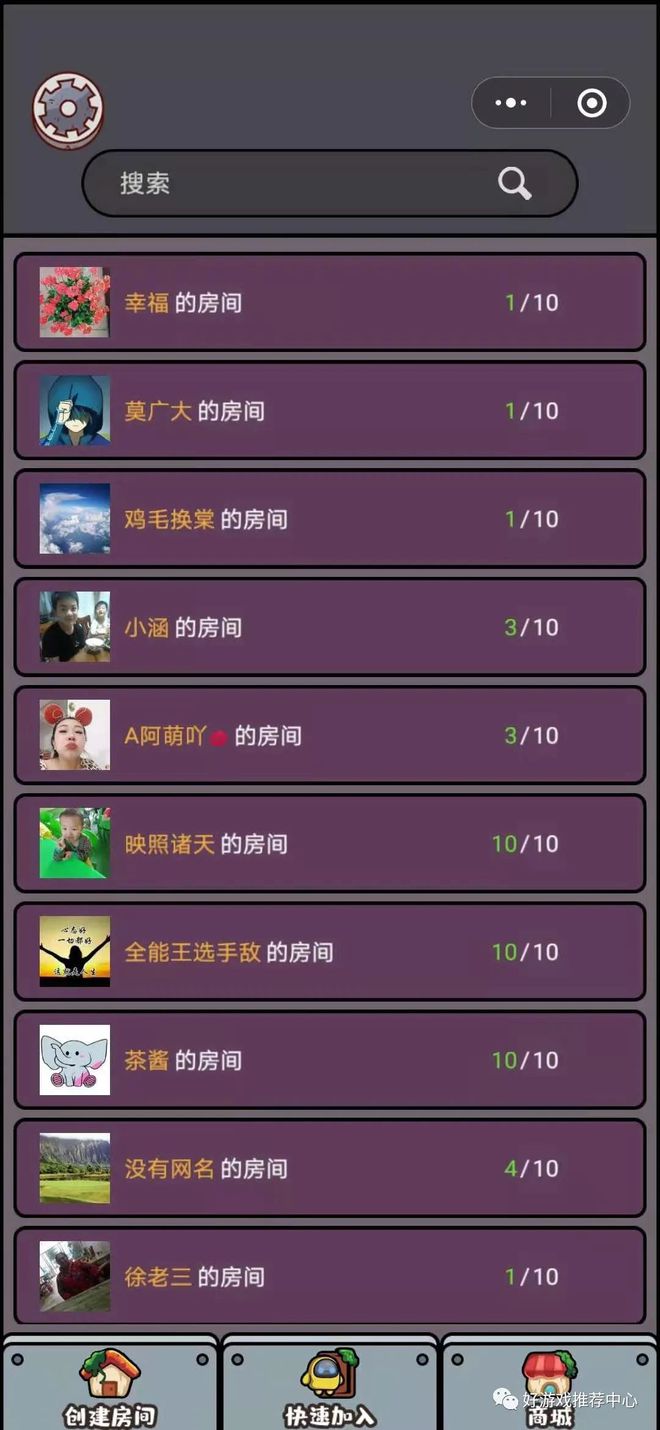This screenshot has width=660, height=1430.
Task: Choose 茶酱 的房间
Action: click(x=329, y=1060)
